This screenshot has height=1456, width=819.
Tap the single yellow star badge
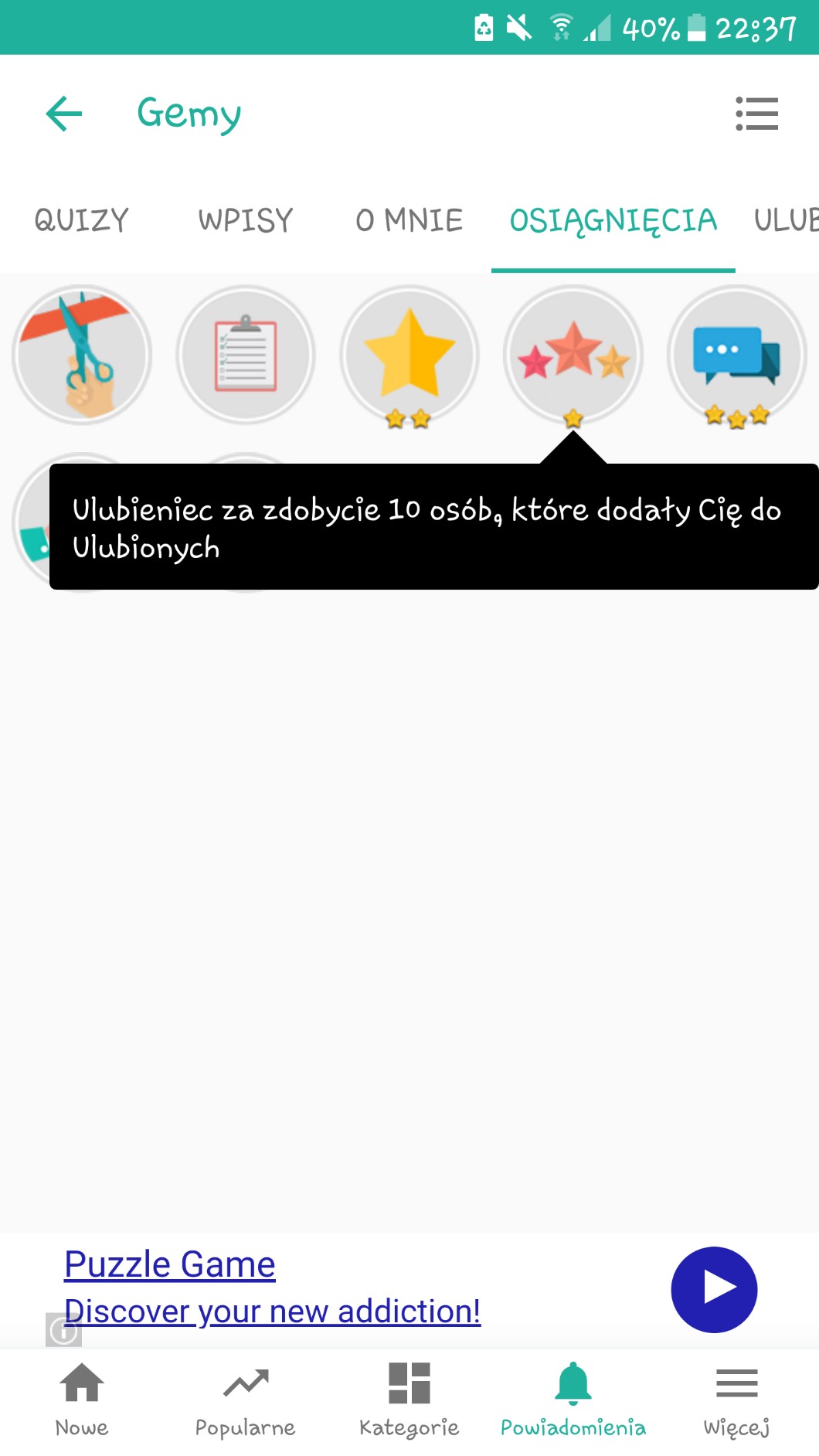(409, 355)
